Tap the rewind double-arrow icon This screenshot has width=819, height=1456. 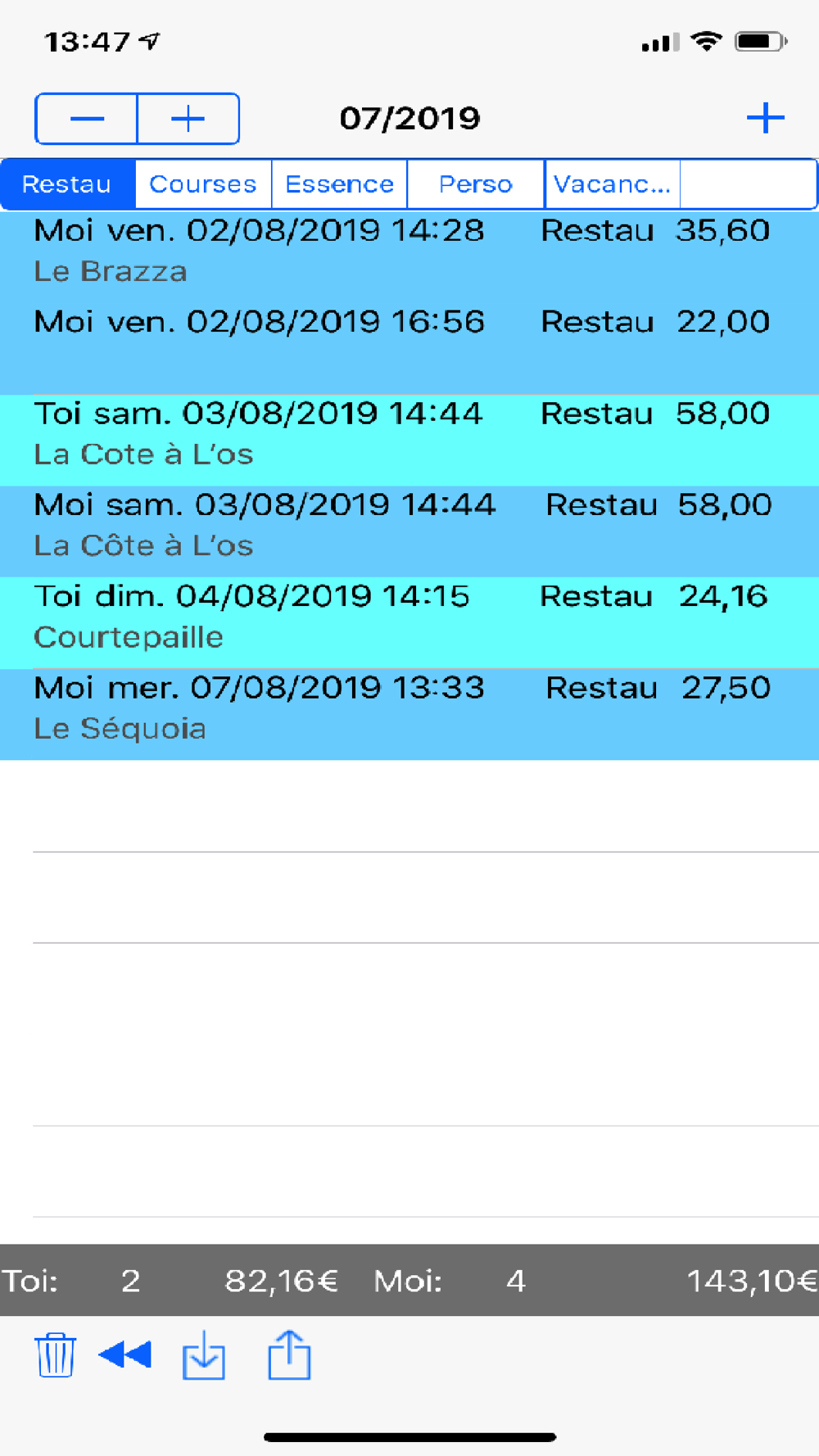(125, 1354)
